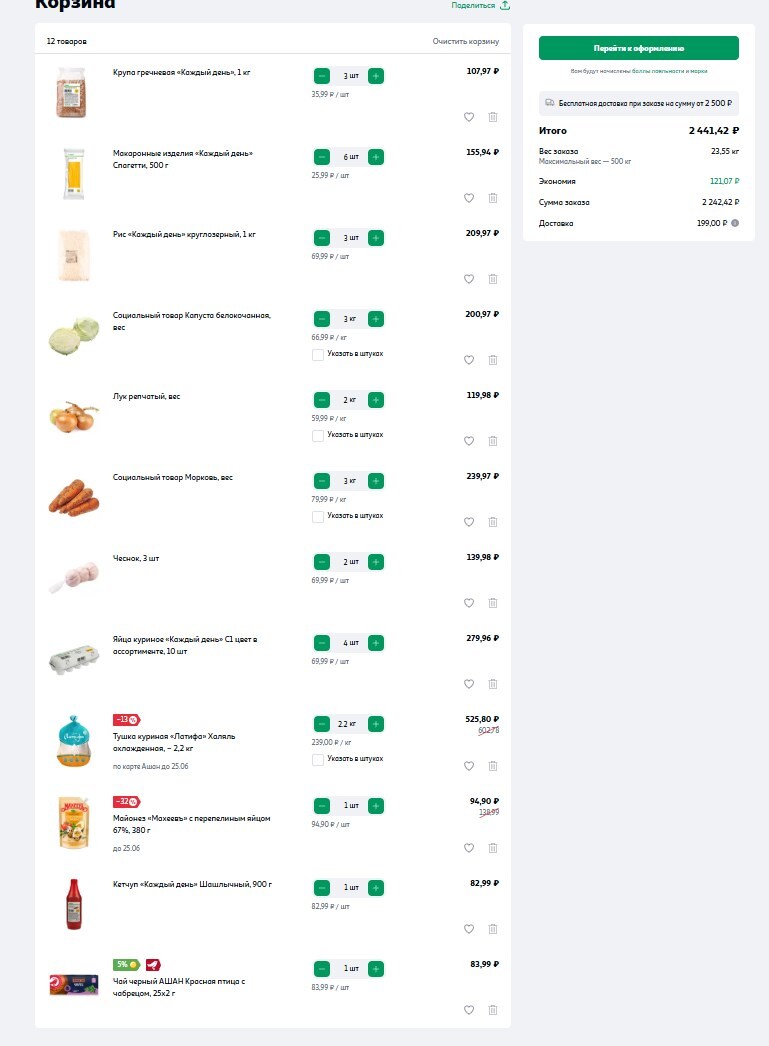Delete Чеснок, 3 шт from cart
769x1046 pixels.
[x=493, y=603]
